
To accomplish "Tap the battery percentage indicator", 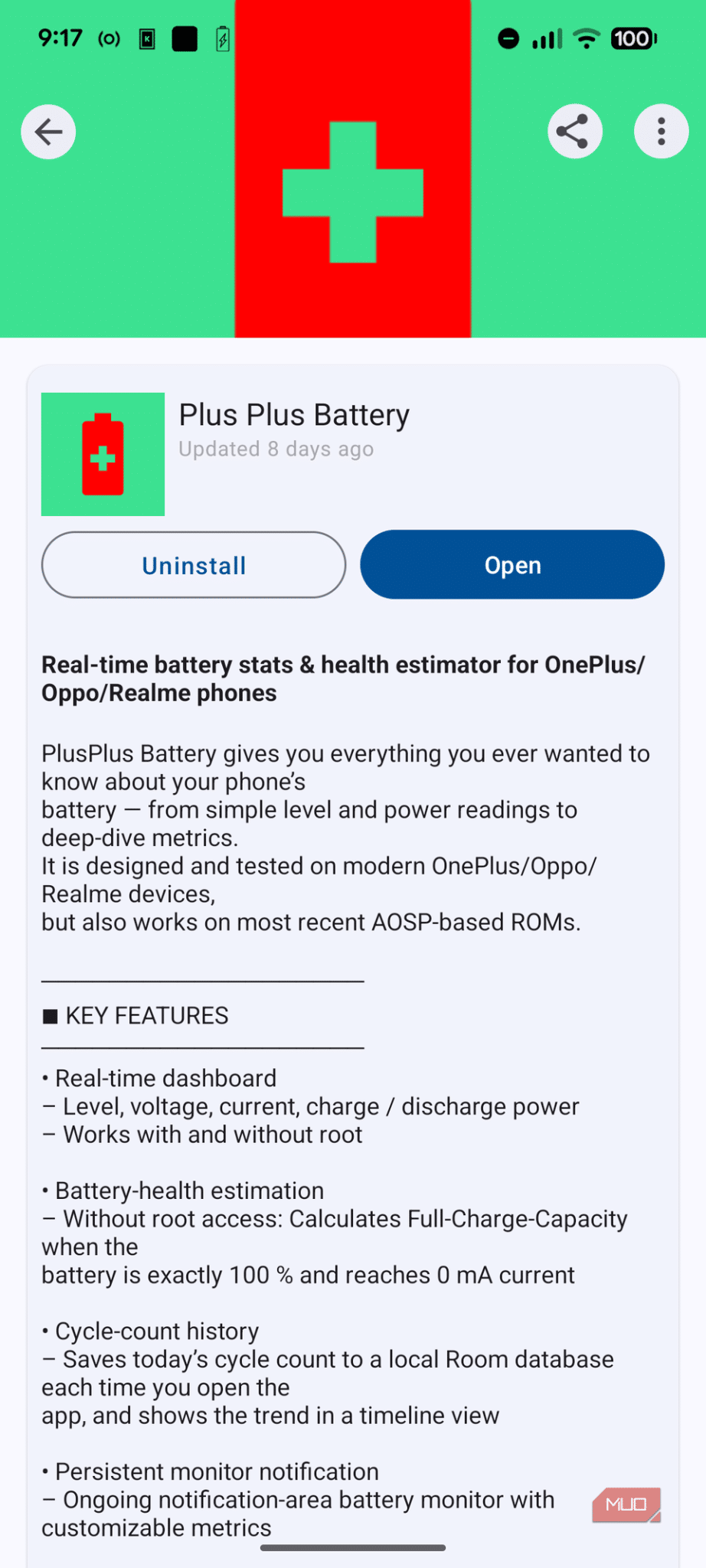I will click(633, 38).
